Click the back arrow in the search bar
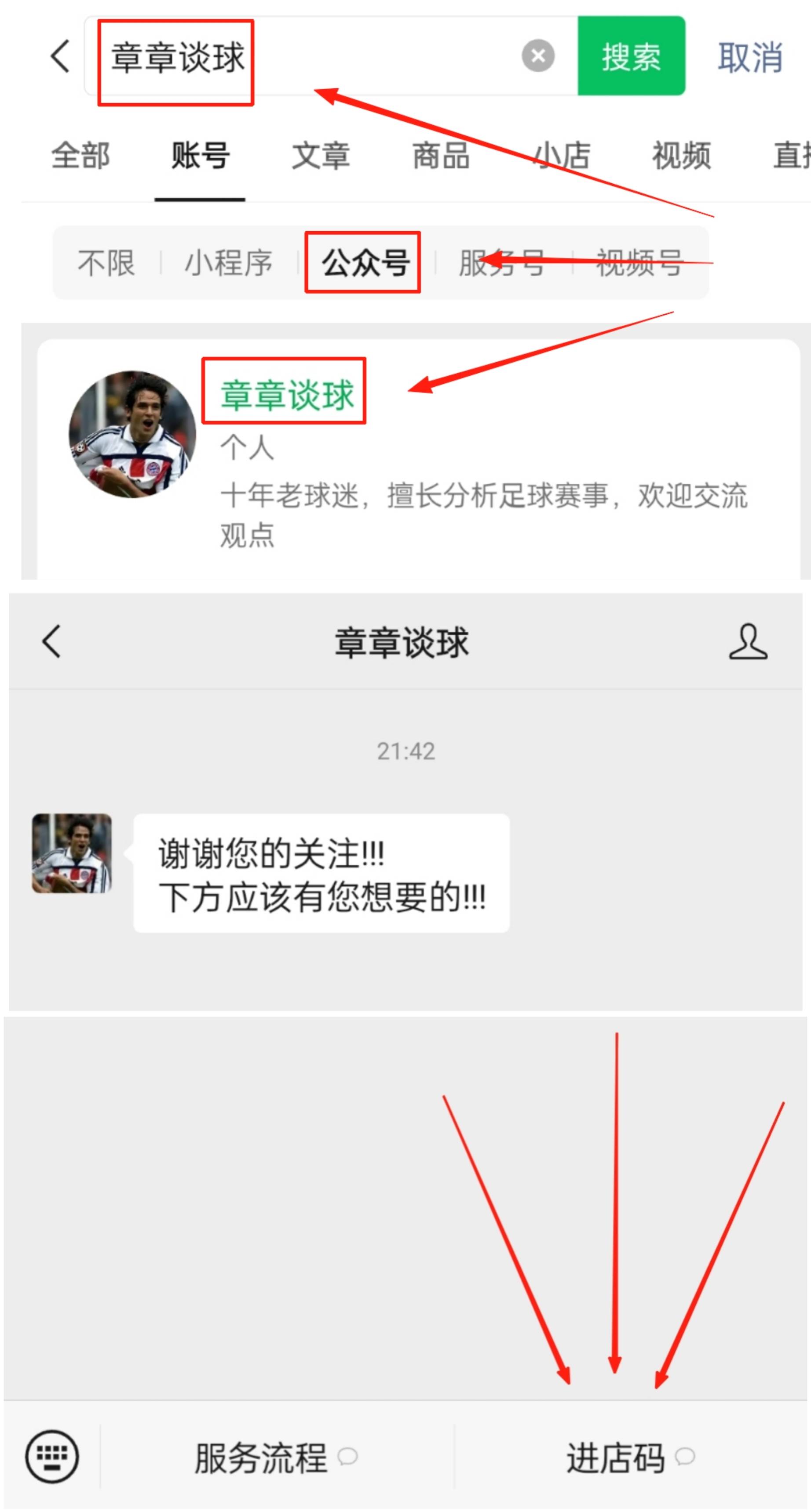The width and height of the screenshot is (811, 1512). pyautogui.click(x=59, y=56)
